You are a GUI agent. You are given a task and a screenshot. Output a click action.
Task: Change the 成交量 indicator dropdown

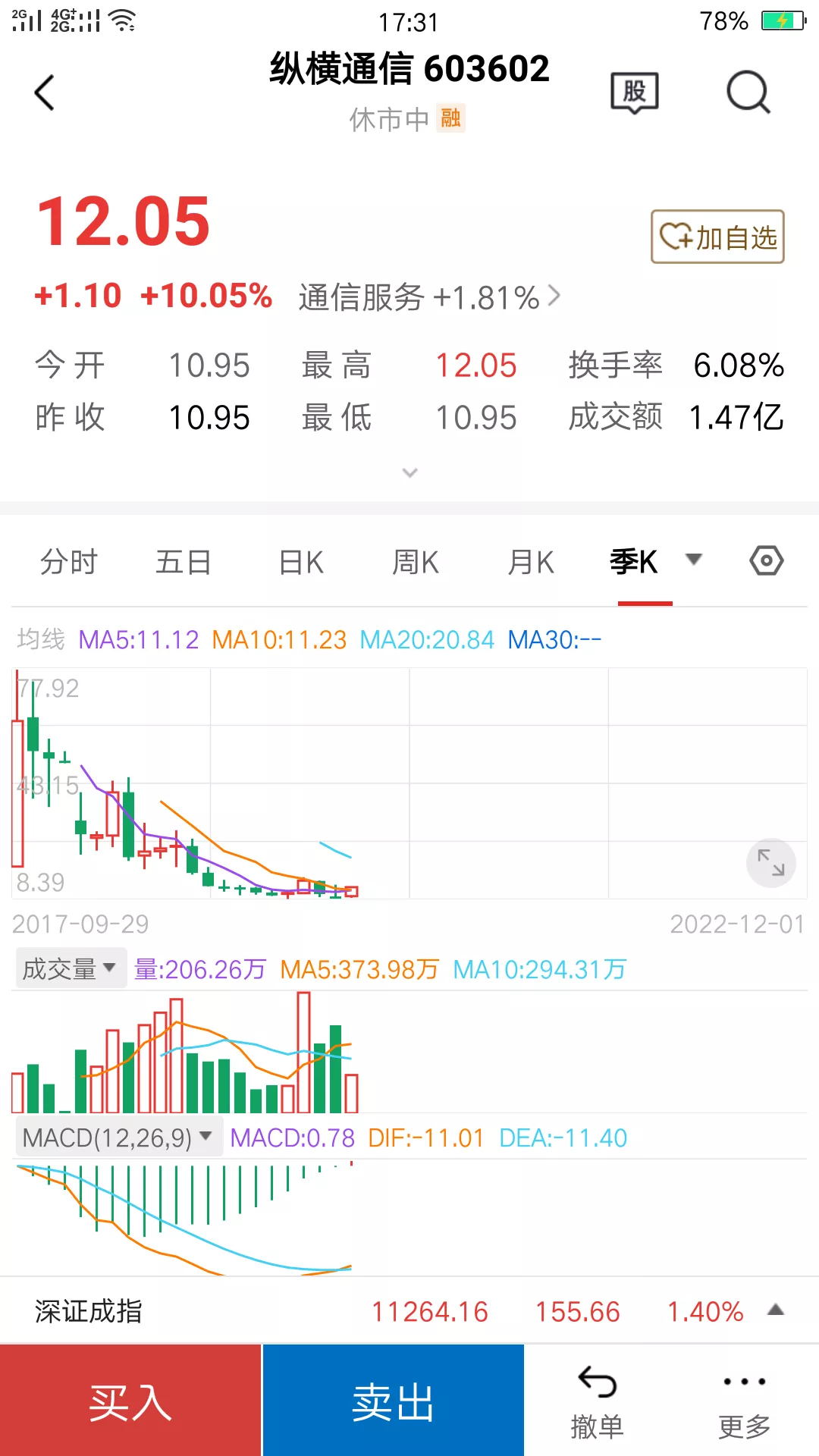(x=70, y=968)
